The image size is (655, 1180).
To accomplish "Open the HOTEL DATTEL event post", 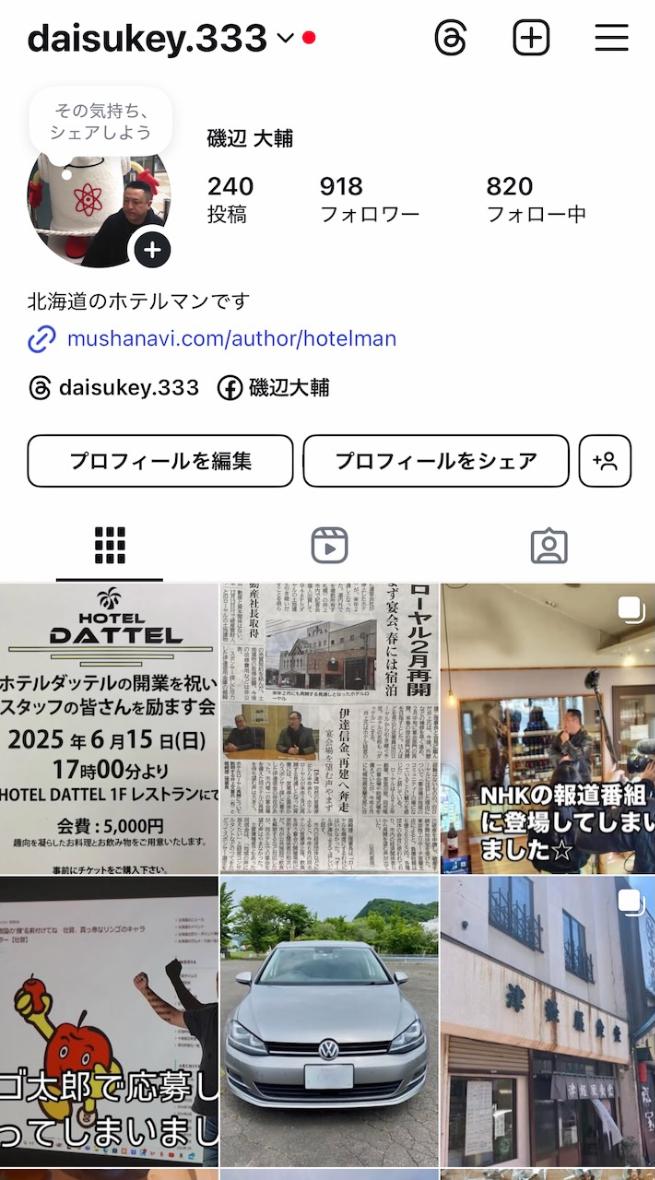I will coord(108,728).
